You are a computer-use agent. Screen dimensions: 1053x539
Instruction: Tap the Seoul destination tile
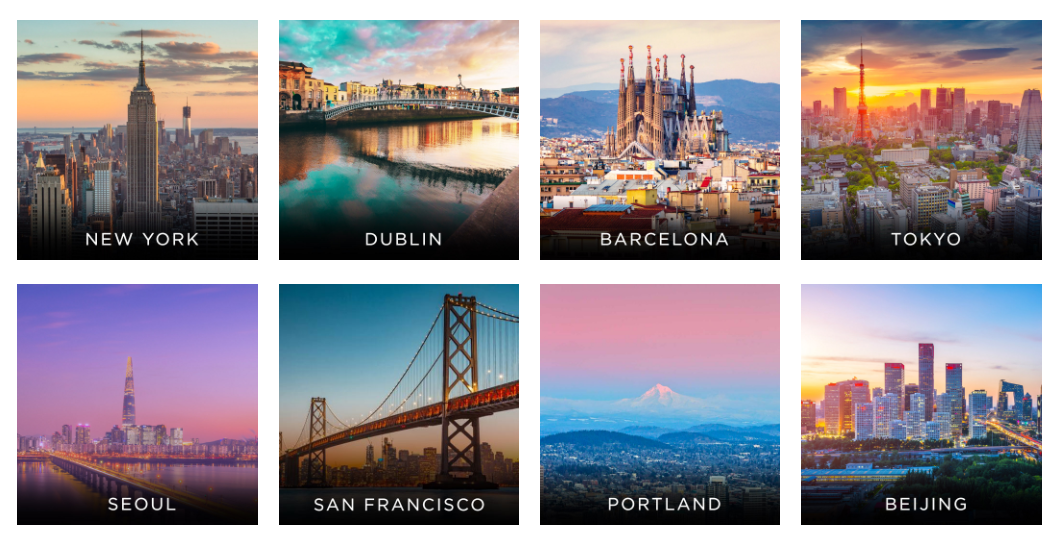click(137, 404)
